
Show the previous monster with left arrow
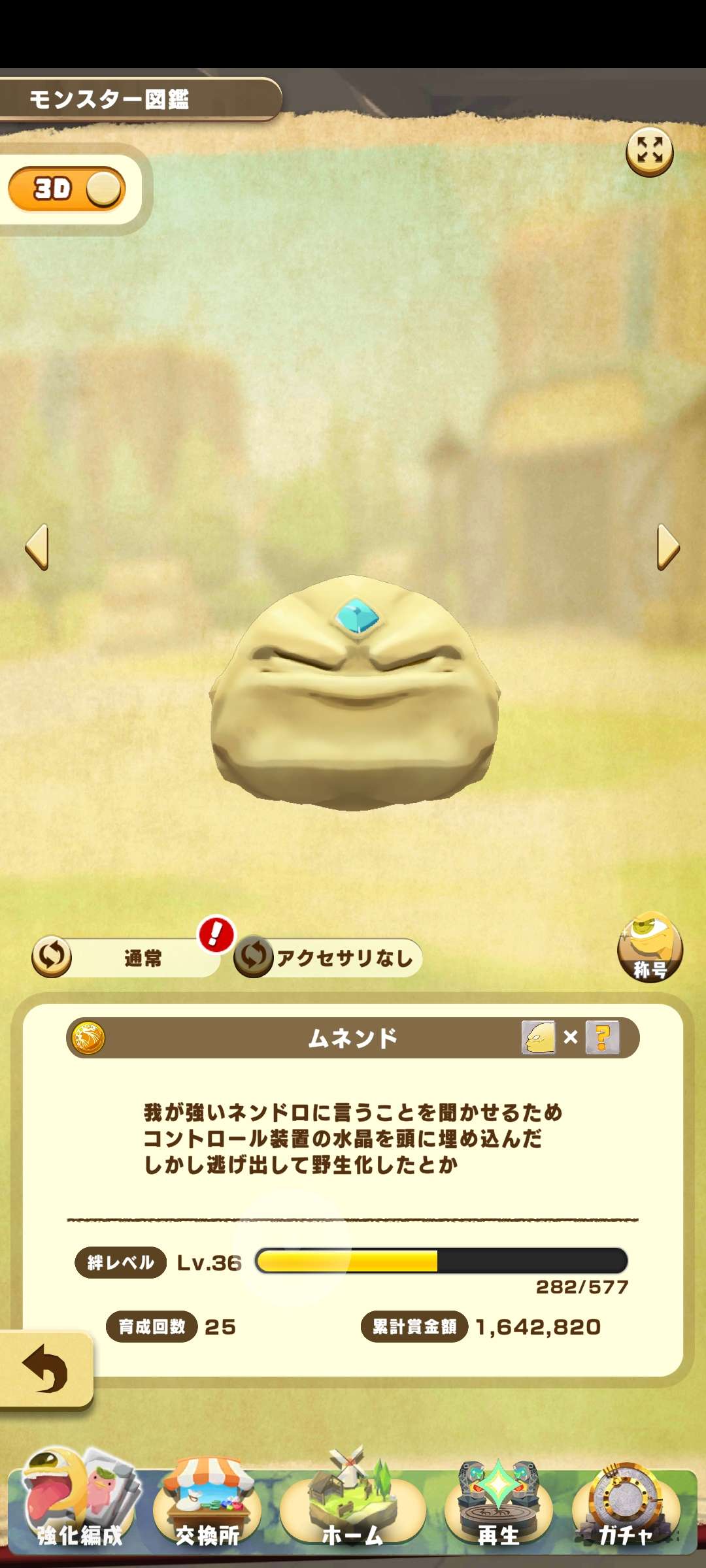[x=37, y=547]
